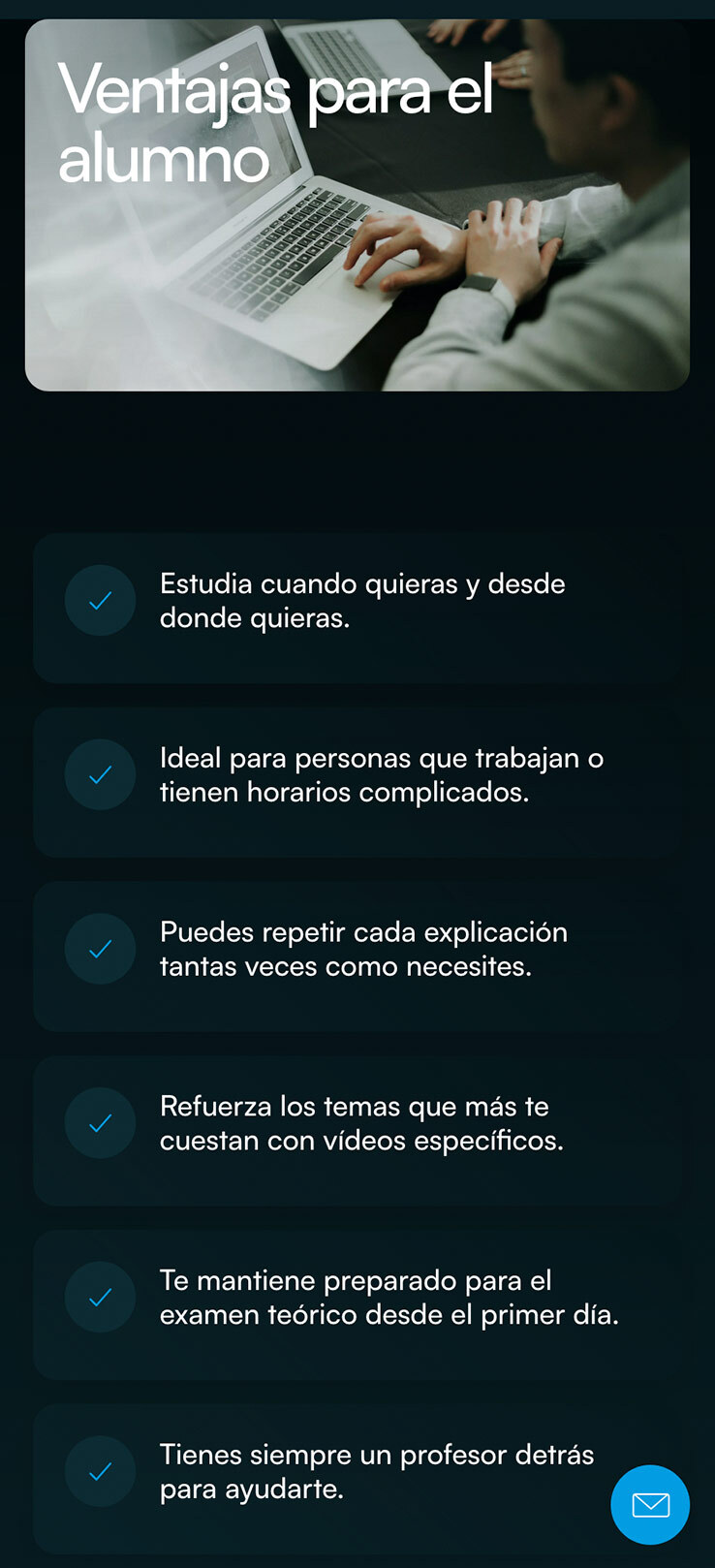Open the card about repeating explanations

tap(357, 956)
